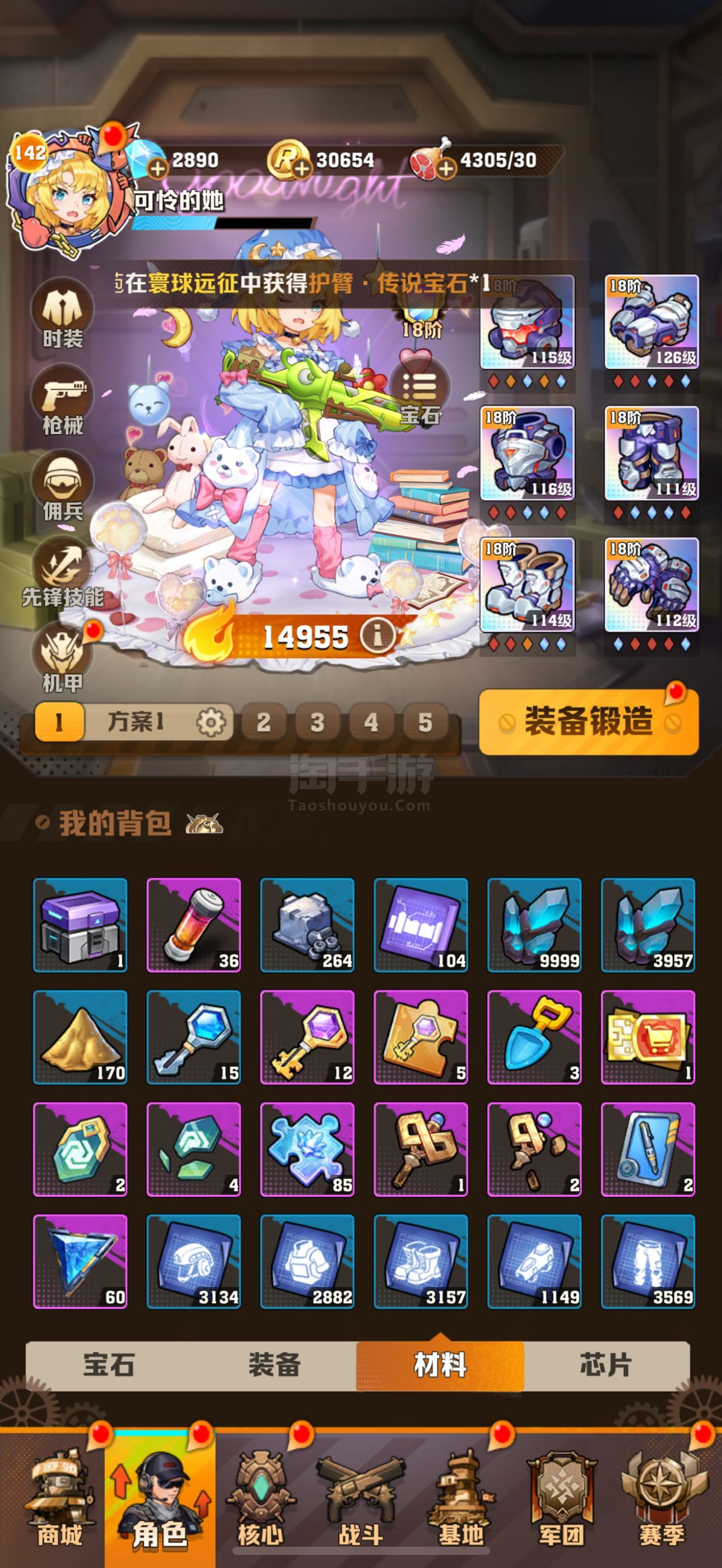Viewport: 722px width, 1568px height.
Task: Switch to the 装备 inventory tab
Action: tap(274, 1364)
